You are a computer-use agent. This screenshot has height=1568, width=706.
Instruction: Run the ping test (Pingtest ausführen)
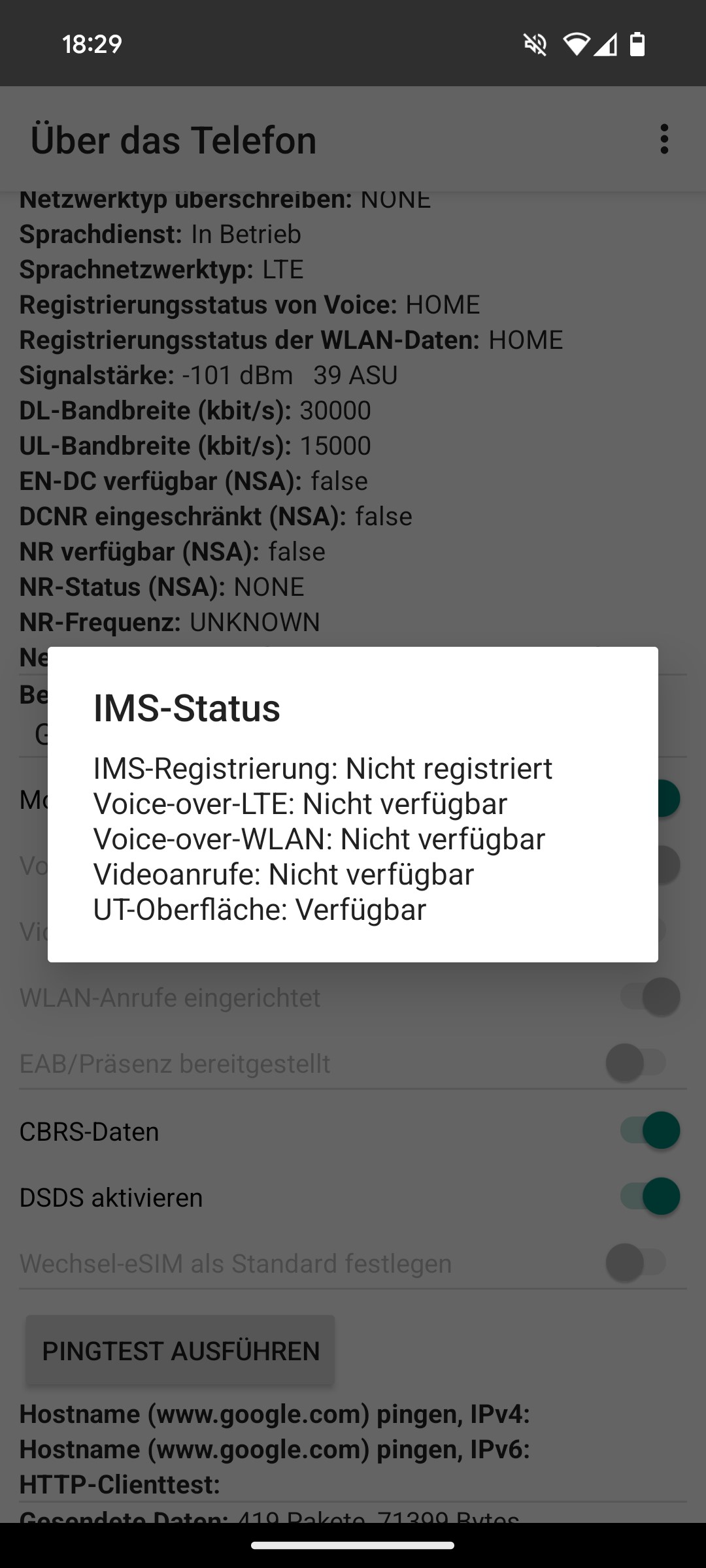coord(180,1350)
